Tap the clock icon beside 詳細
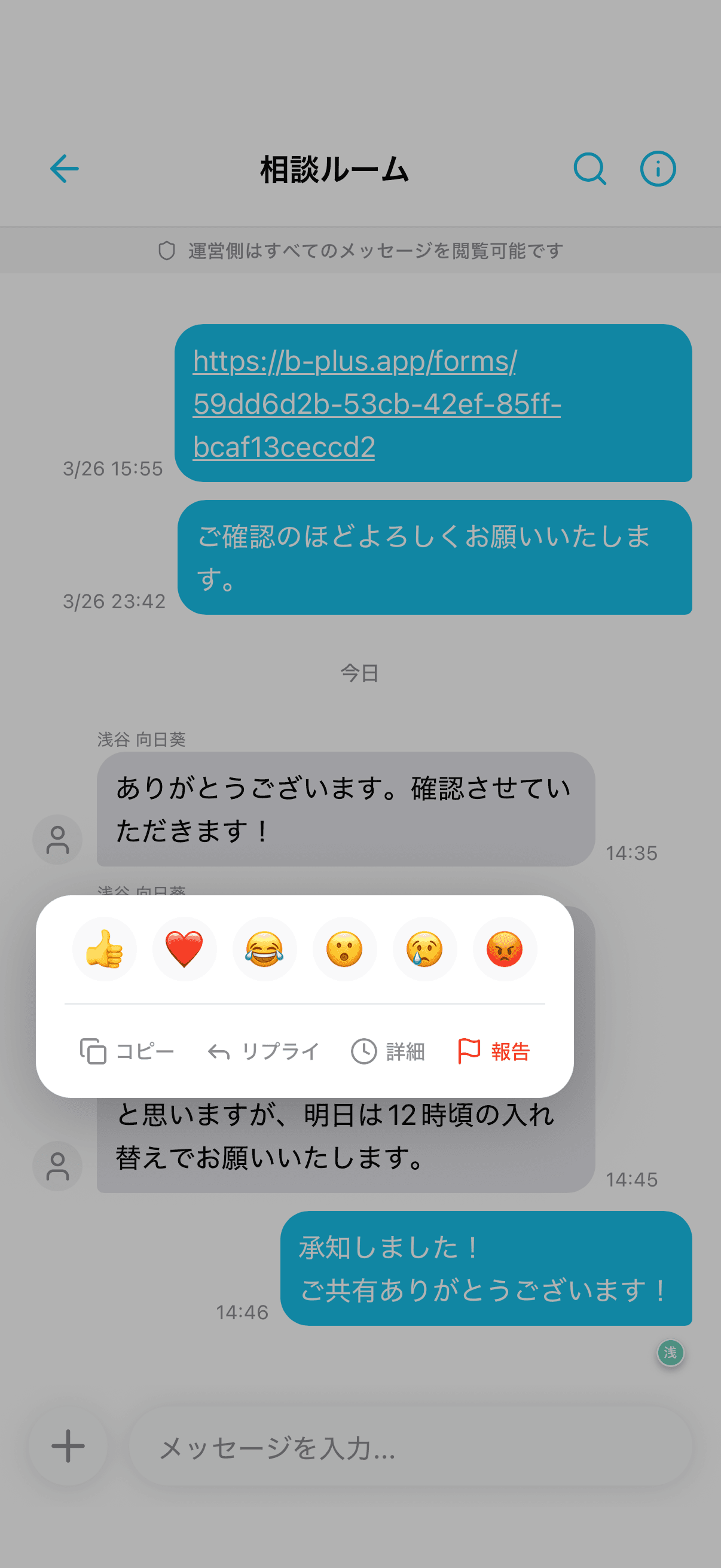721x1568 pixels. click(365, 1050)
